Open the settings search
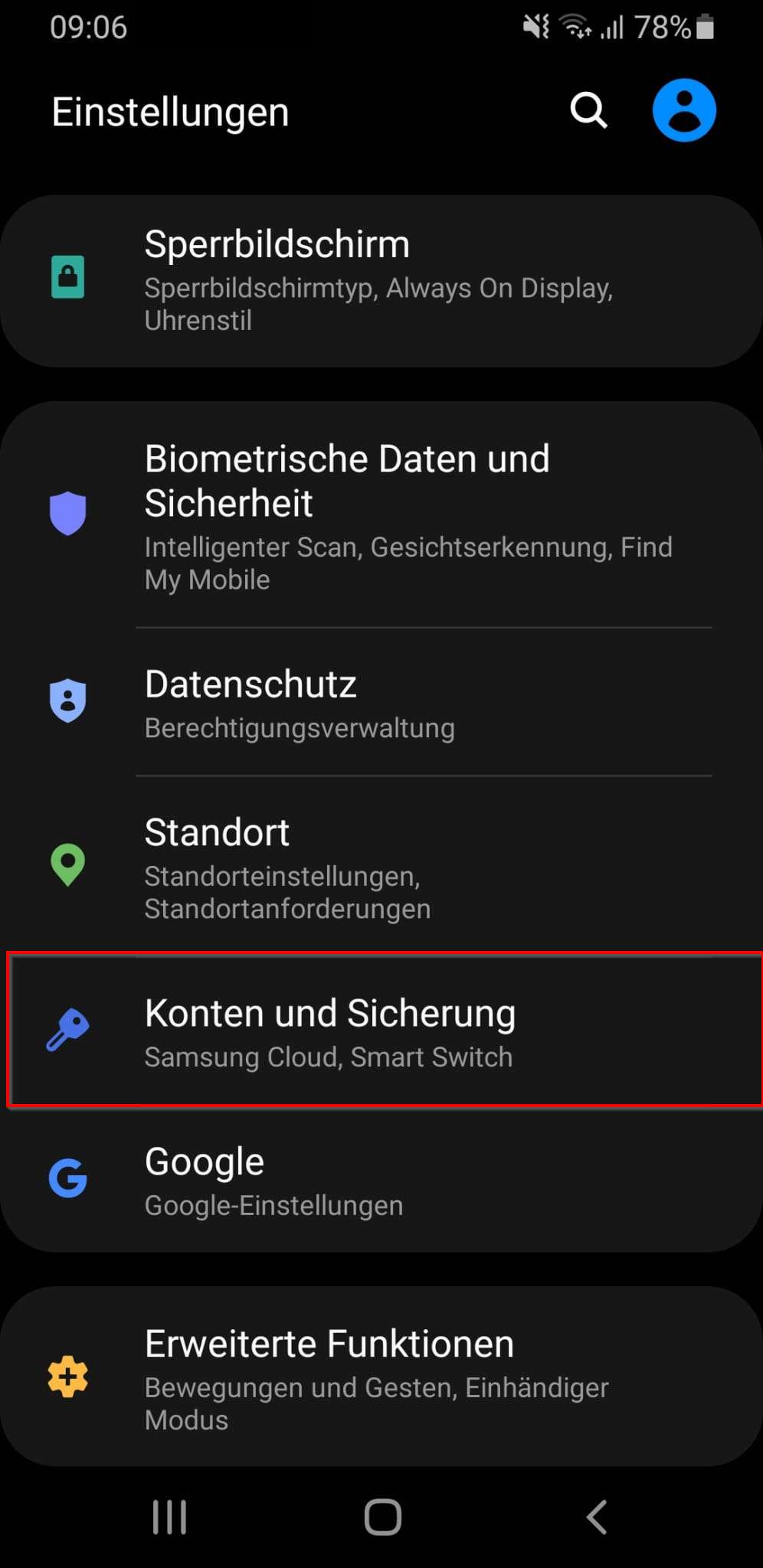Image resolution: width=763 pixels, height=1568 pixels. coord(588,110)
